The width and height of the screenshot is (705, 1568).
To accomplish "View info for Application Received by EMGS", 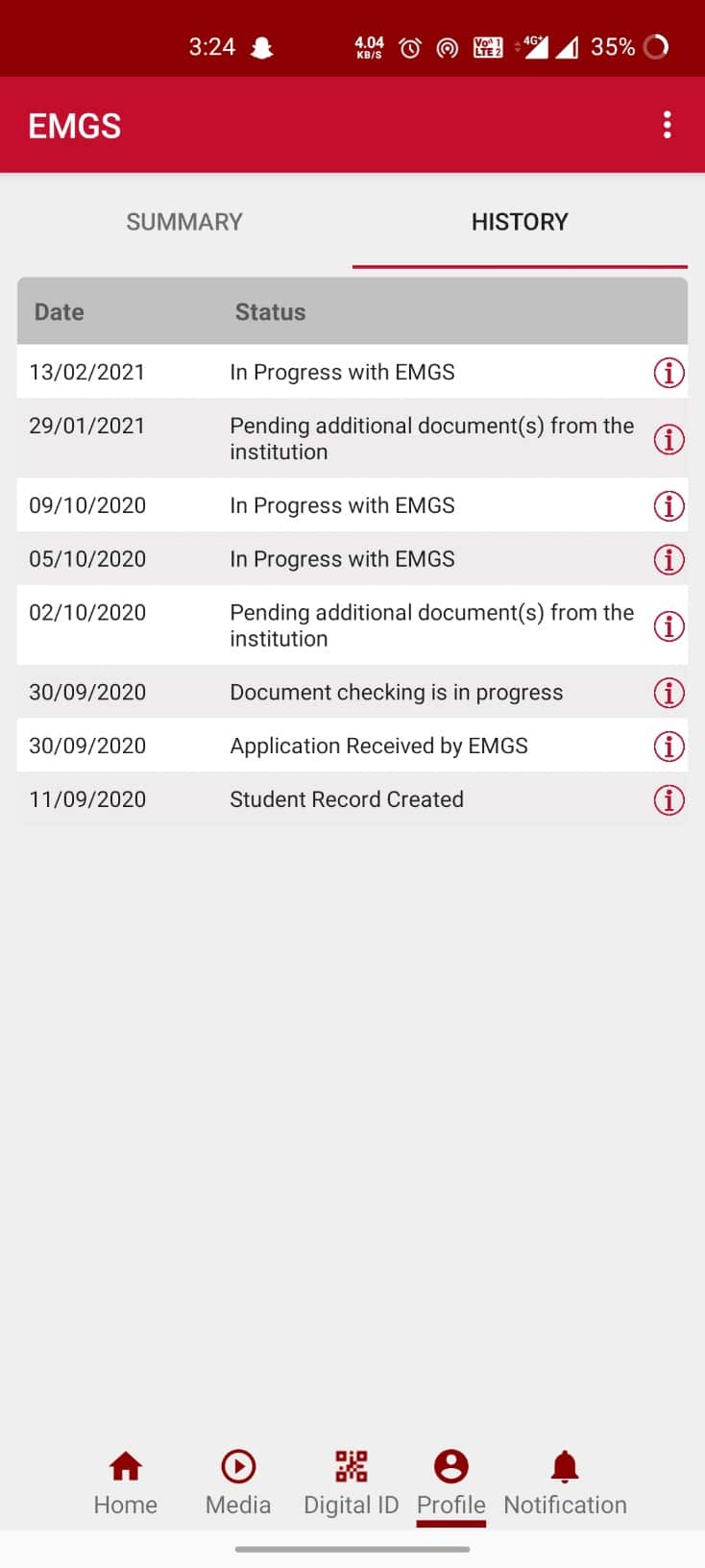I will [669, 746].
